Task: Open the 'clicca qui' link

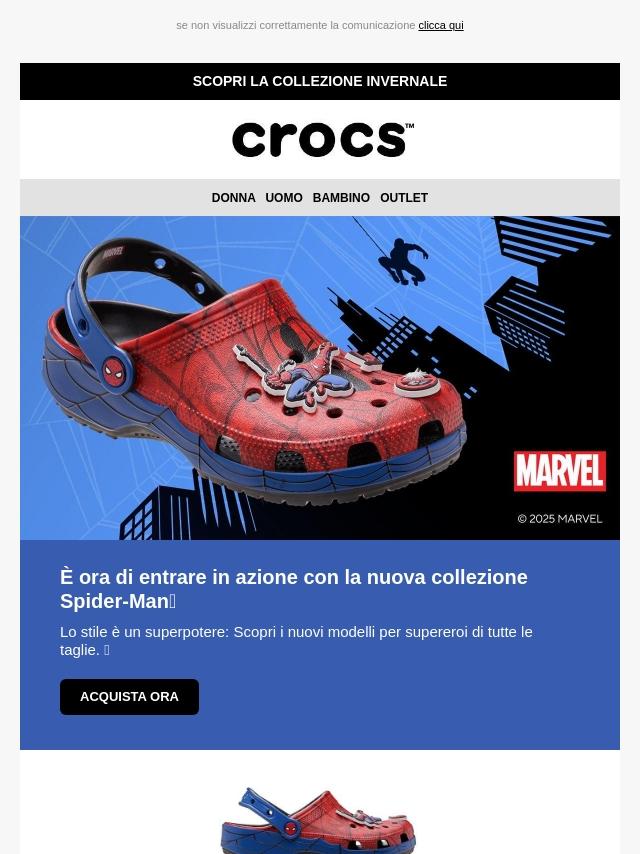Action: (440, 25)
